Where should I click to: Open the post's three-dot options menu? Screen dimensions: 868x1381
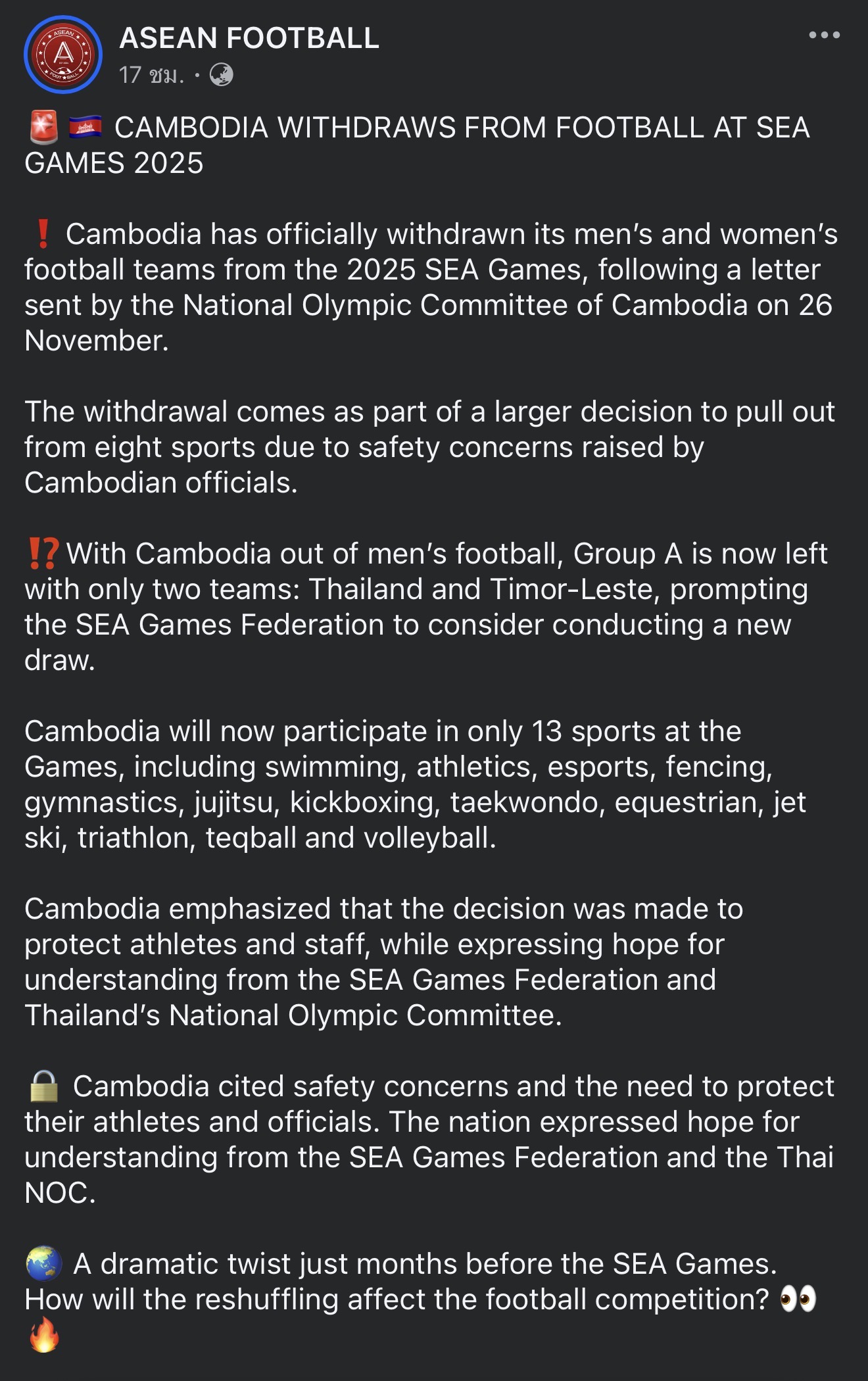pyautogui.click(x=824, y=36)
